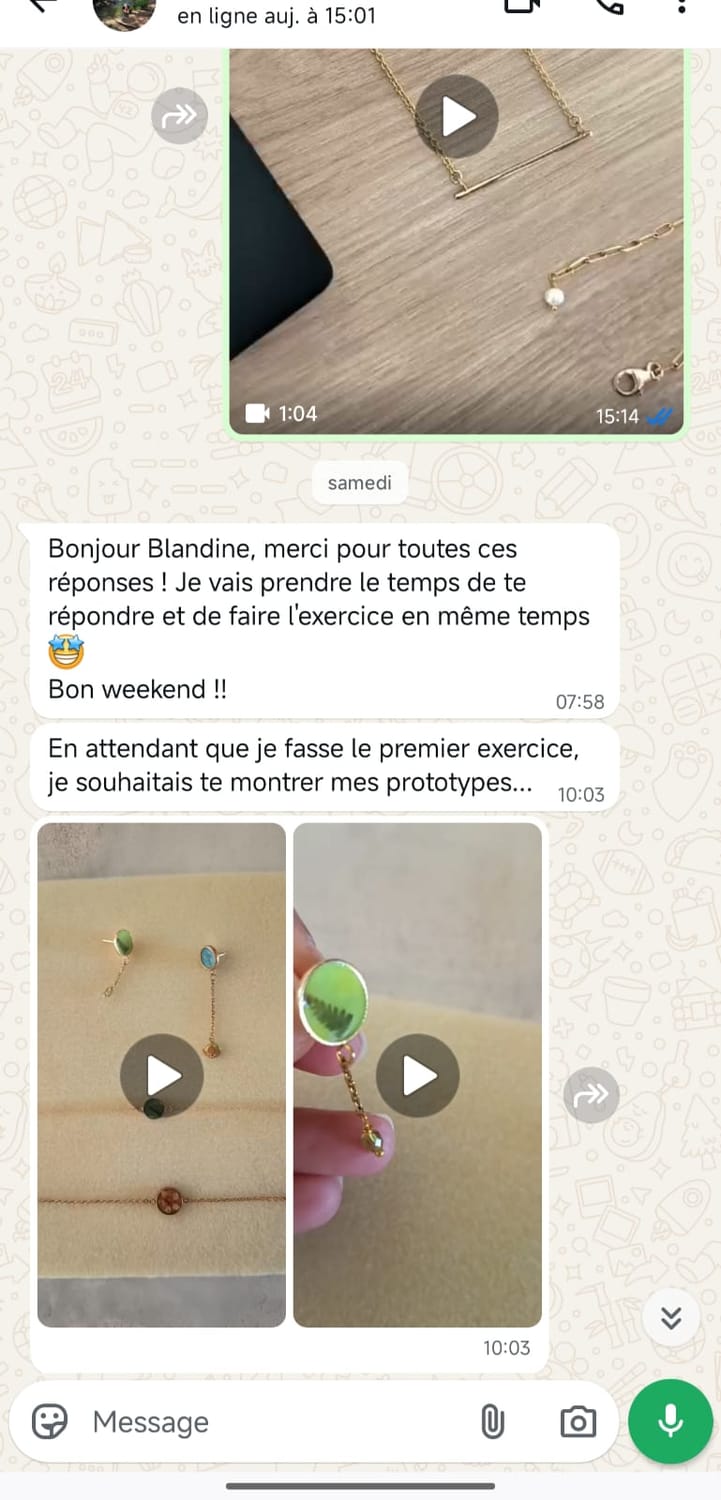Open the emoji and sticker picker
This screenshot has height=1500, width=721.
point(50,1421)
